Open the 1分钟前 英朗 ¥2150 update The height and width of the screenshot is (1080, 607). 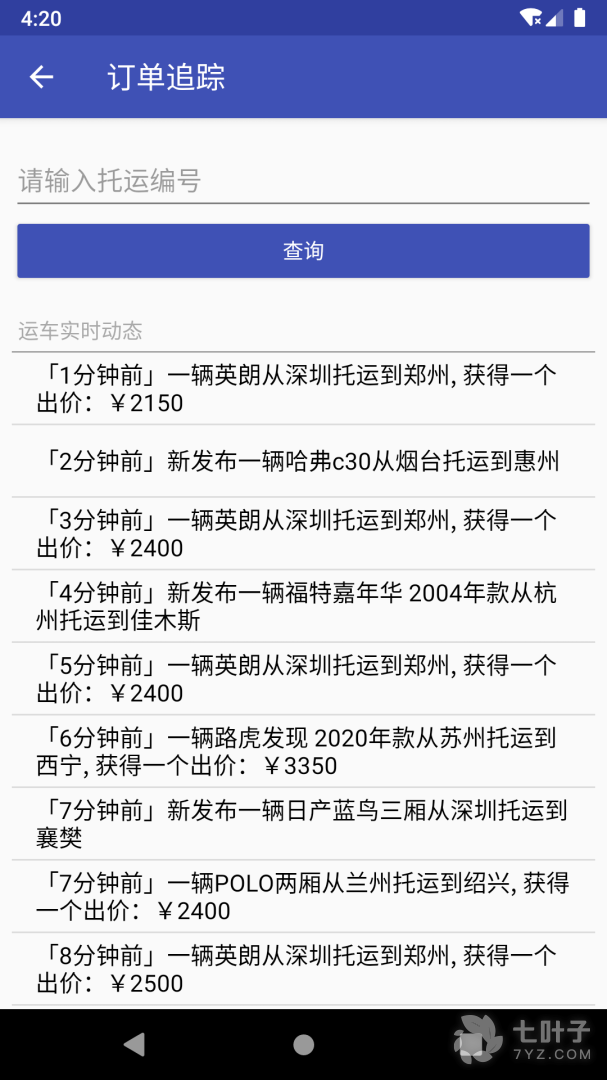pyautogui.click(x=303, y=389)
